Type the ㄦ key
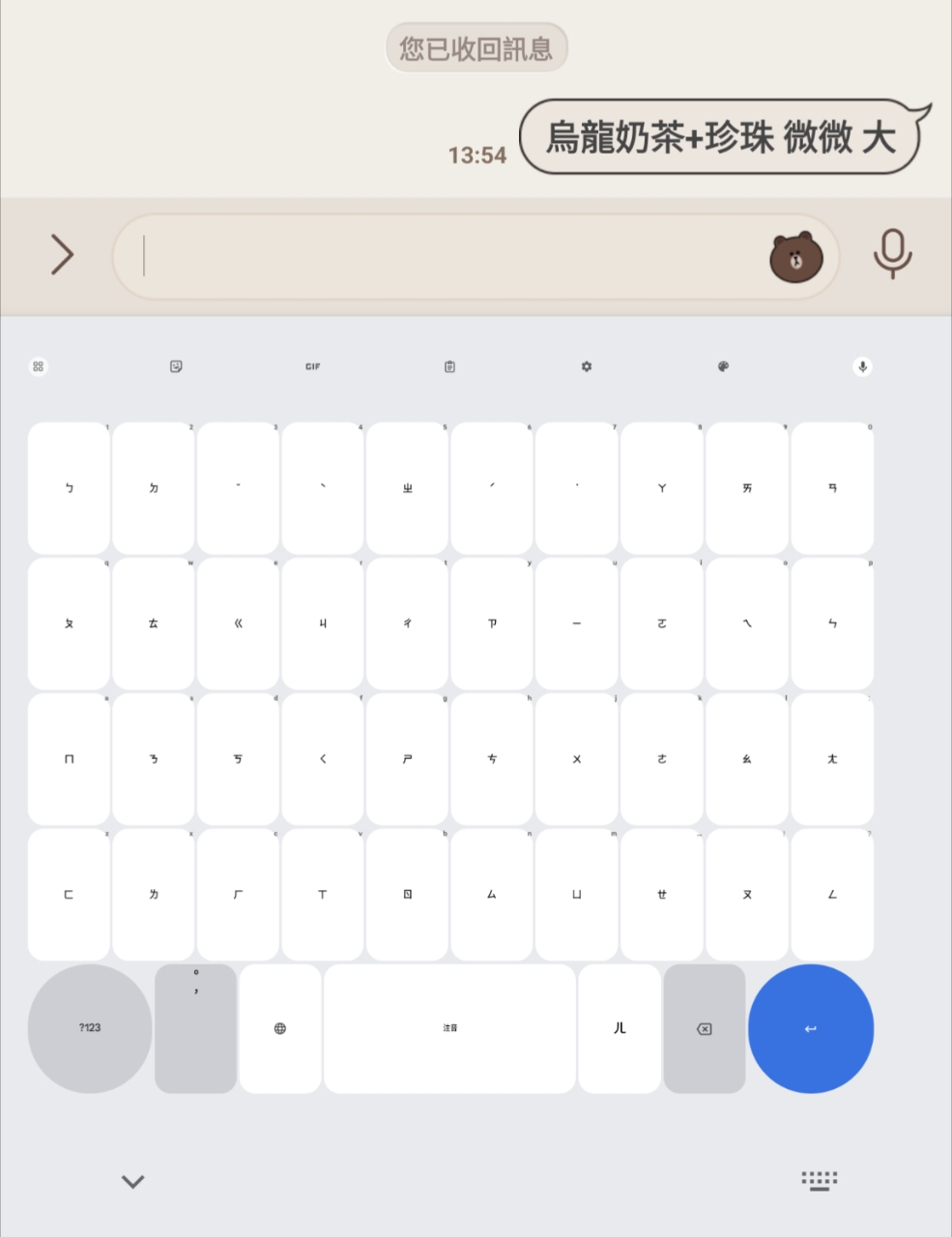 coord(620,1028)
